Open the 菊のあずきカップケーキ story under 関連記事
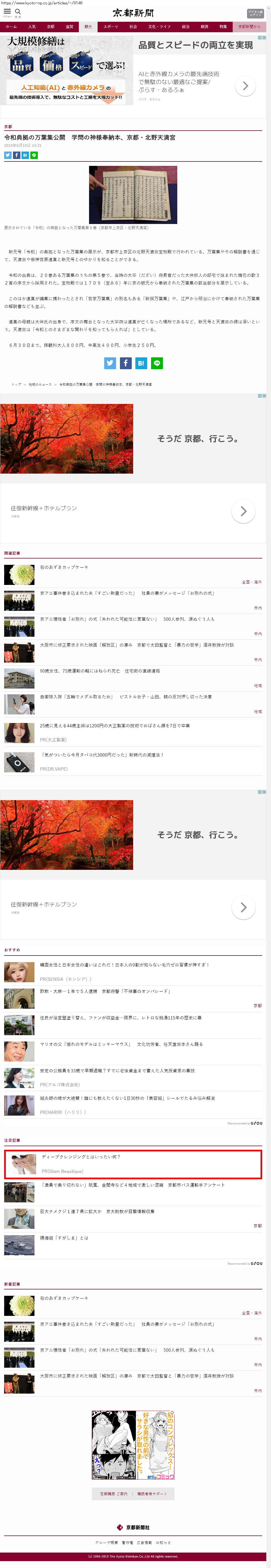Screen dimensions: 271x1568 click(x=64, y=567)
